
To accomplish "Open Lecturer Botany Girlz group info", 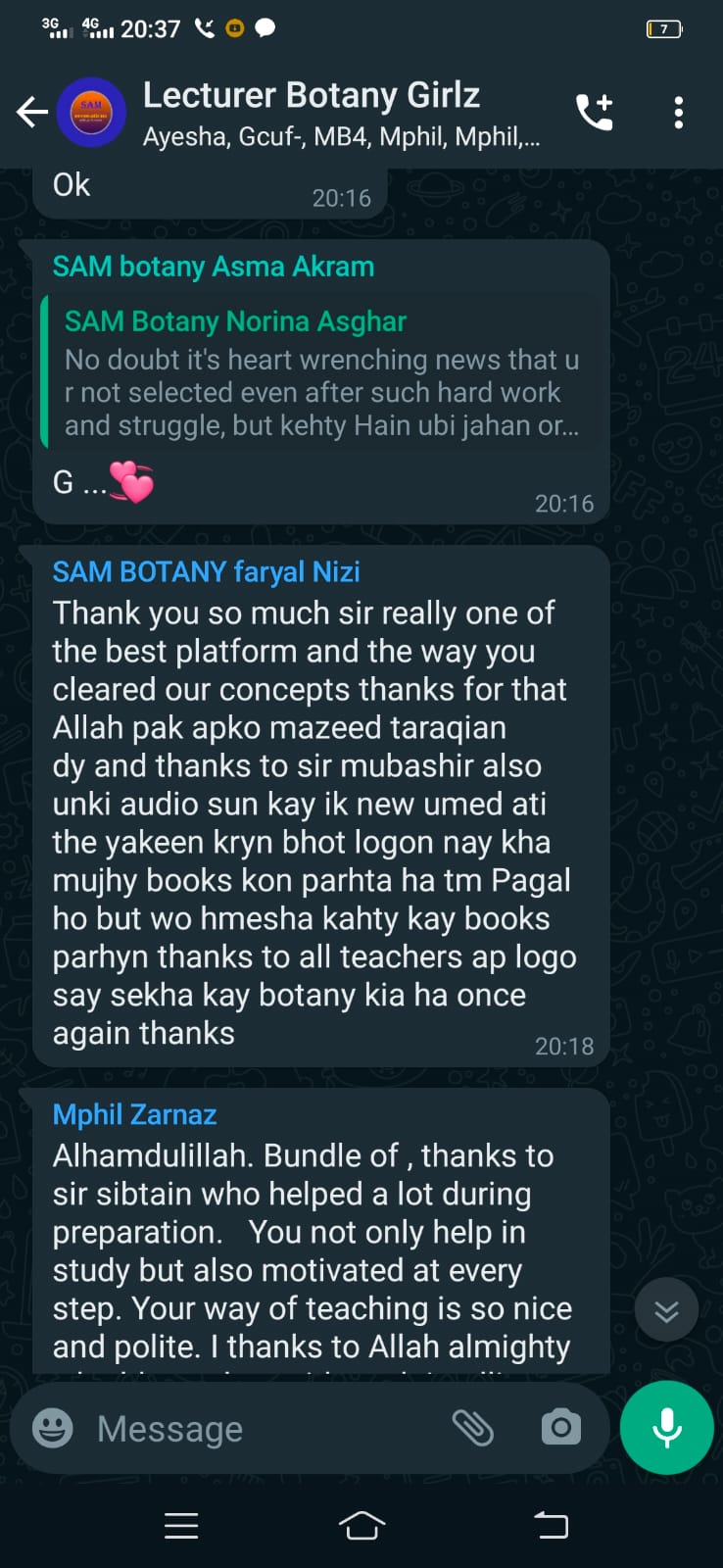I will (x=333, y=113).
